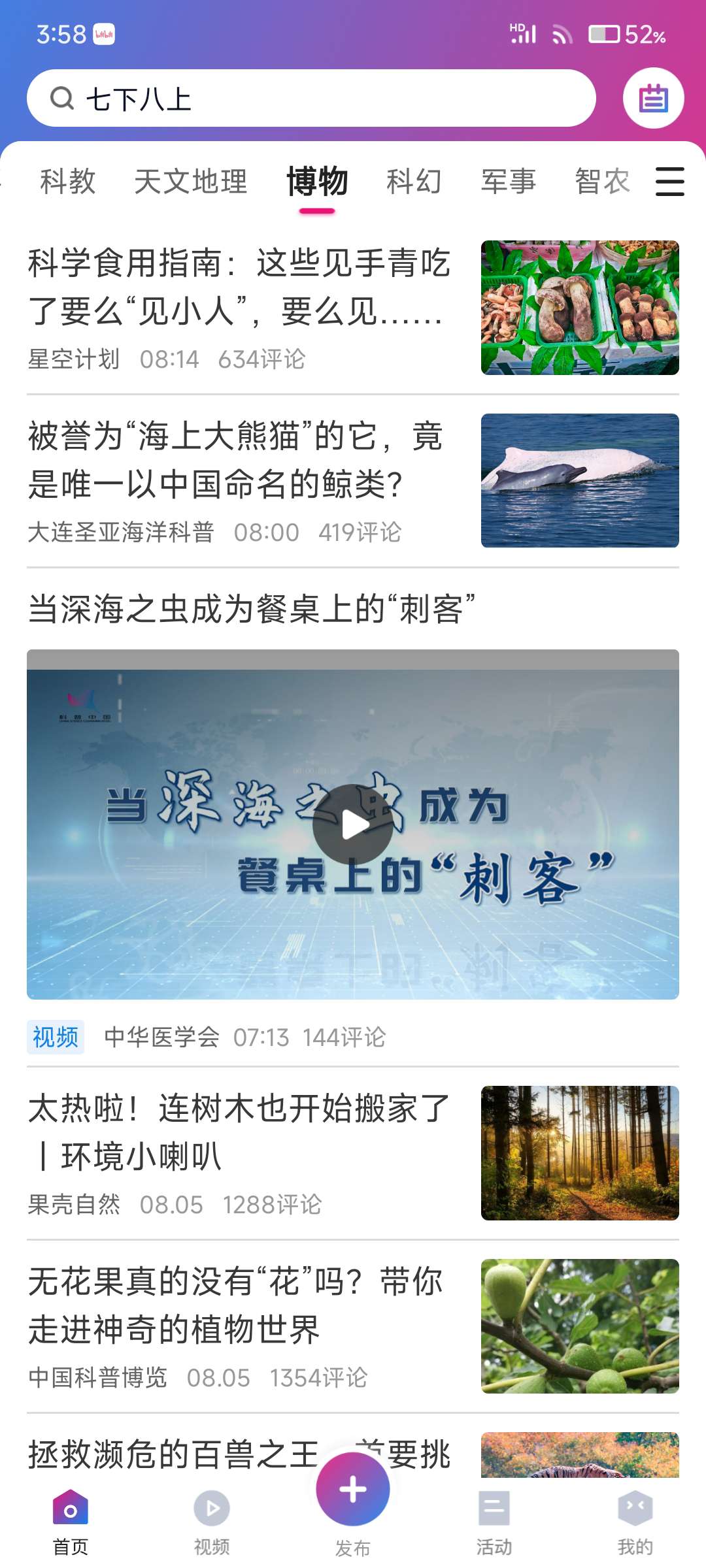Open the 军事 tab
Viewport: 706px width, 1568px height.
(509, 182)
